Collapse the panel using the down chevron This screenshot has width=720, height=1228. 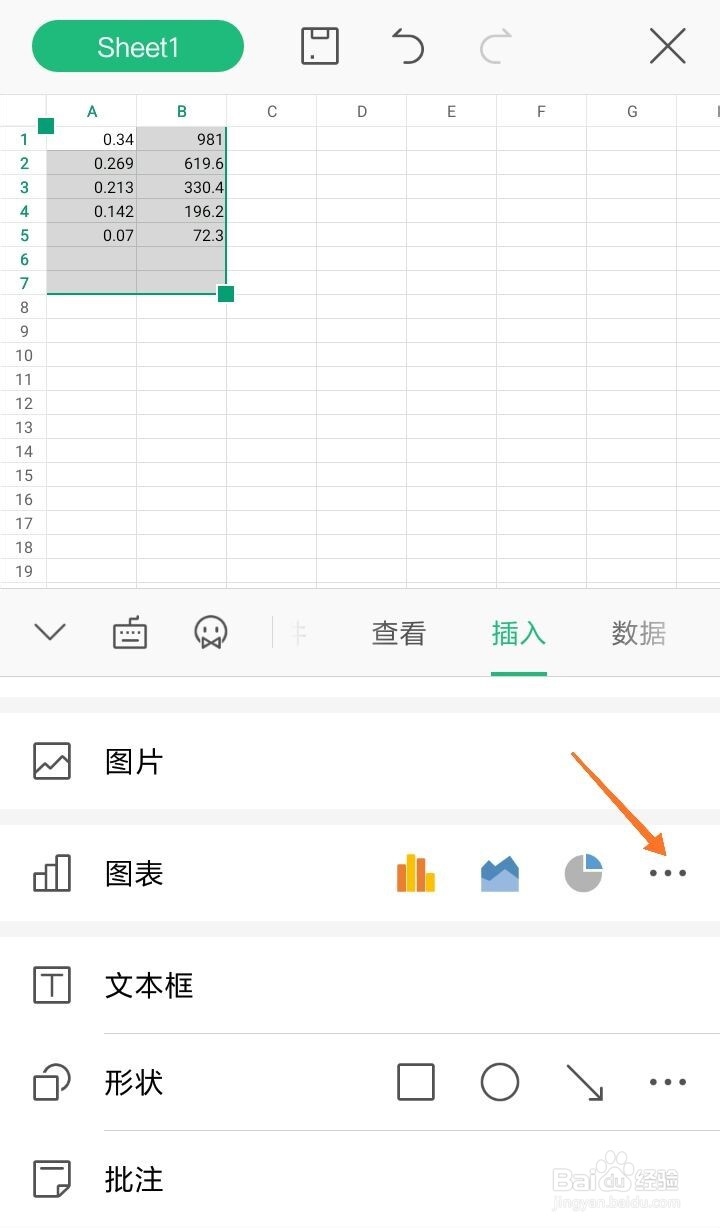[49, 632]
